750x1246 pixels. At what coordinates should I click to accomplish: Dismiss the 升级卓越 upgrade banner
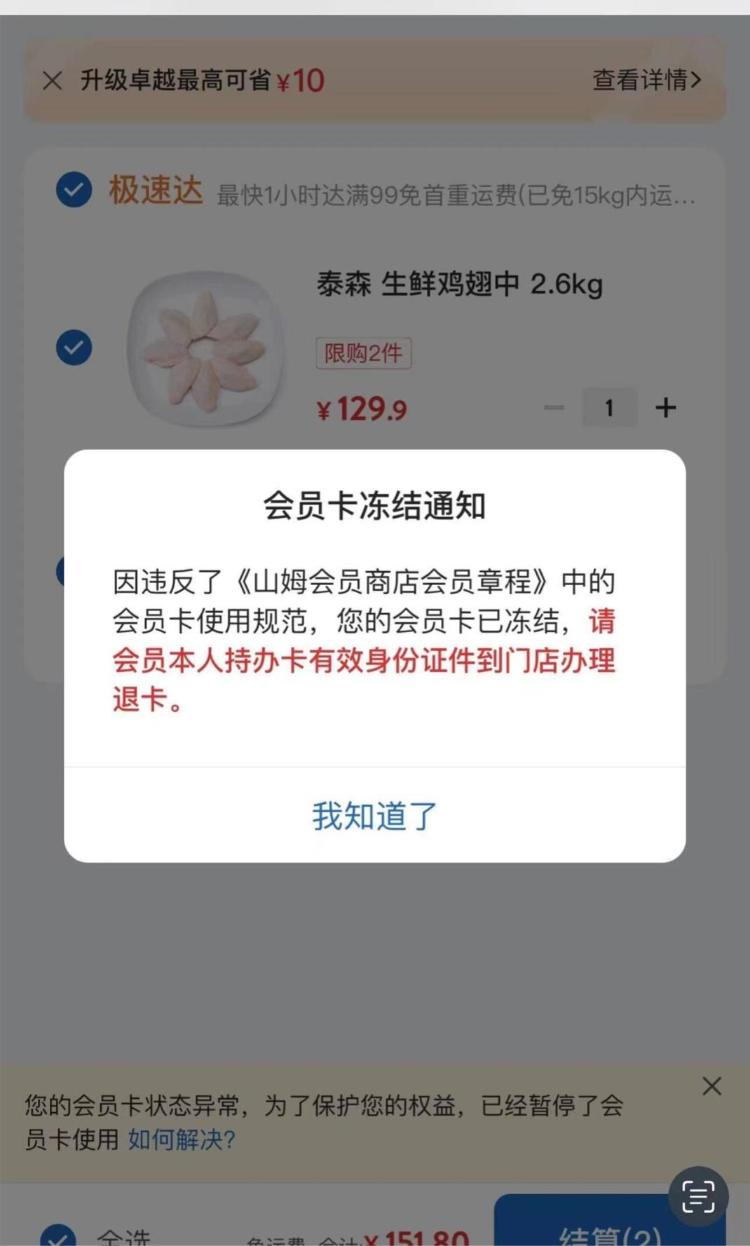point(53,81)
